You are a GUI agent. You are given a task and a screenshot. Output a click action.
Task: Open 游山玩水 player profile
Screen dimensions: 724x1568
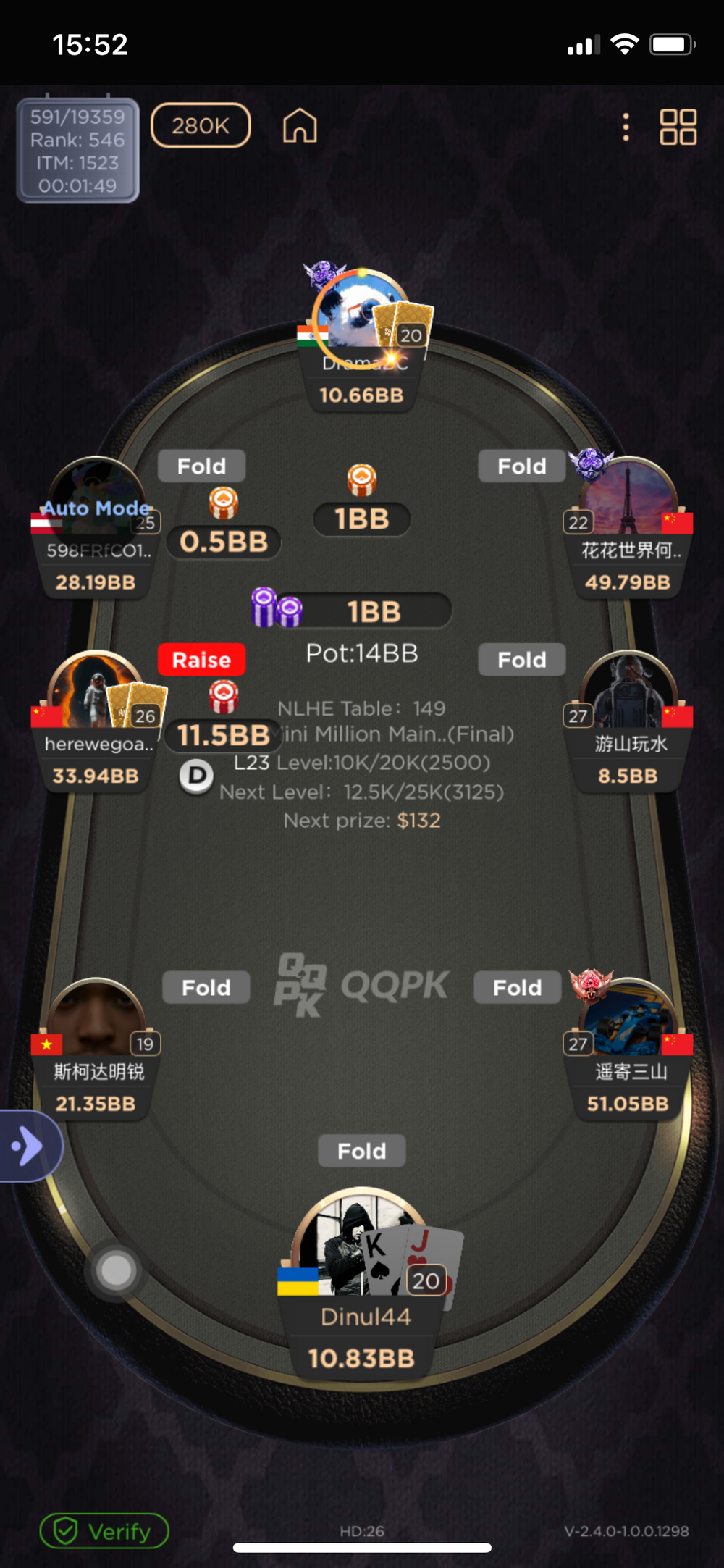628,692
